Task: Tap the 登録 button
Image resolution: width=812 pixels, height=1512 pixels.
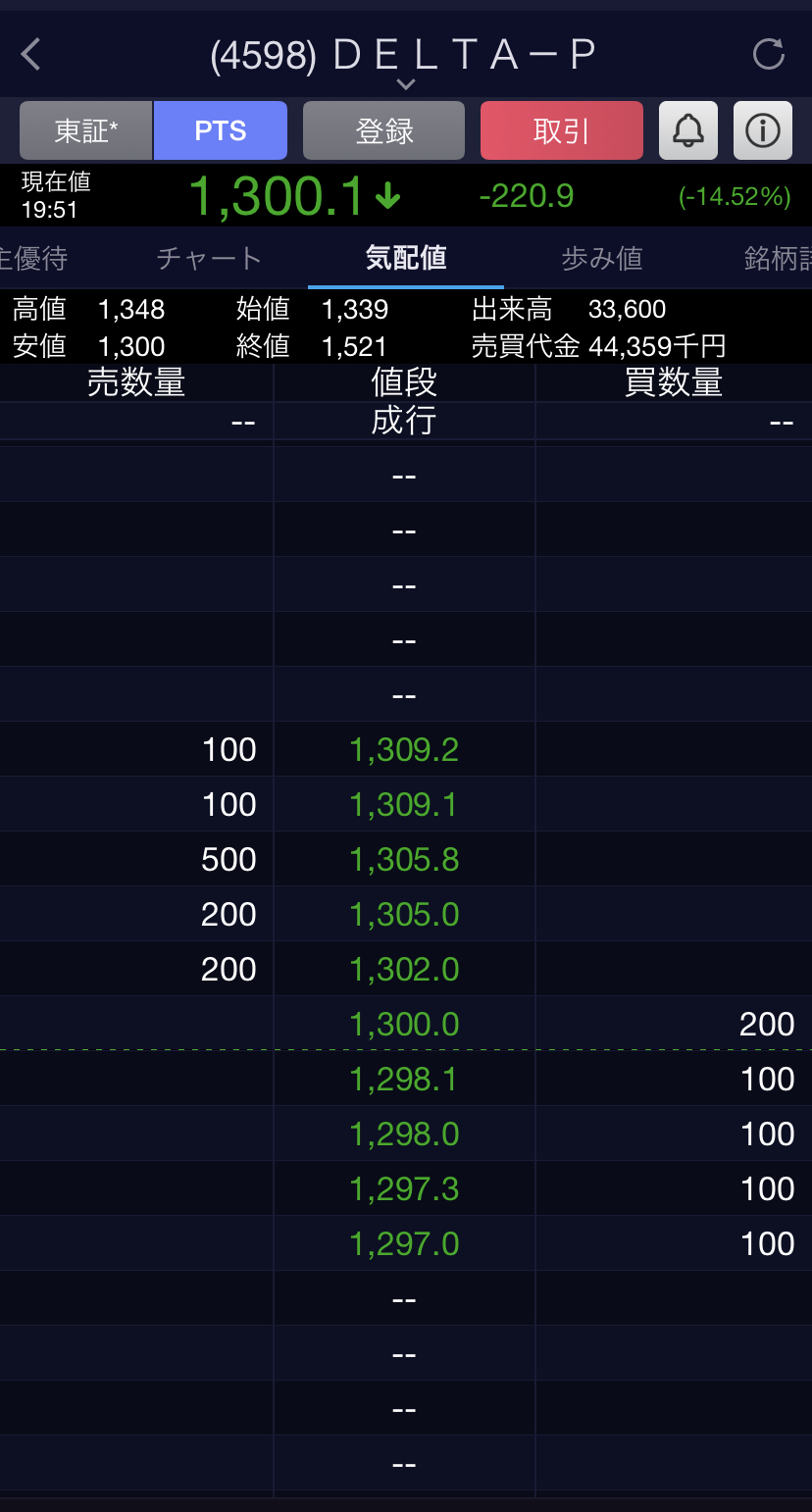Action: (x=383, y=130)
